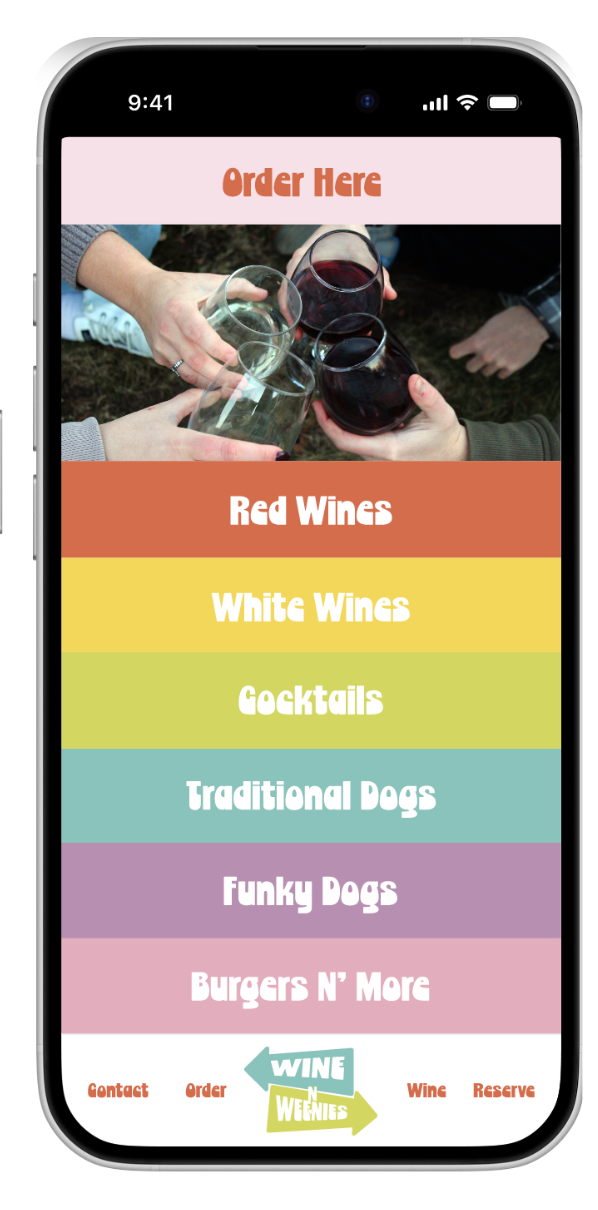
Task: Tap the Wine N Weenies home logo
Action: [x=311, y=1091]
